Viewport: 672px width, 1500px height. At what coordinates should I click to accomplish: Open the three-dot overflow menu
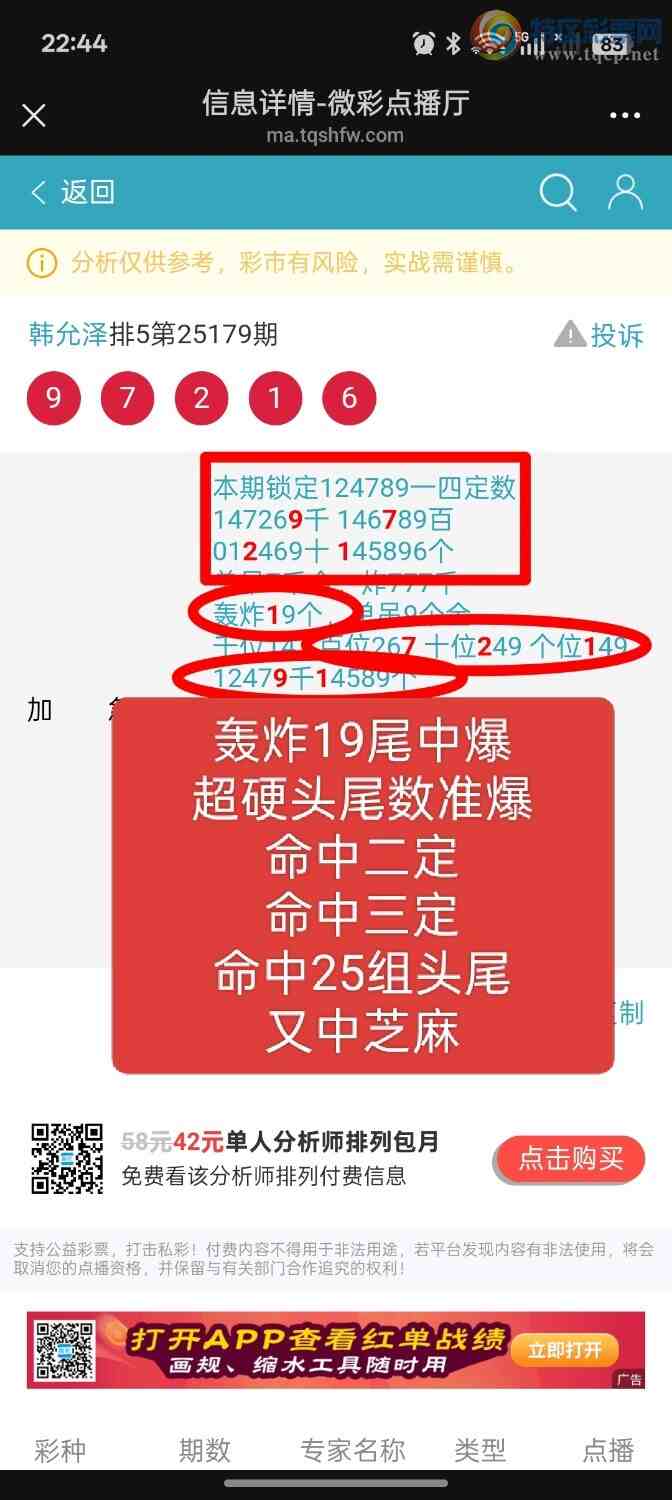click(x=625, y=116)
